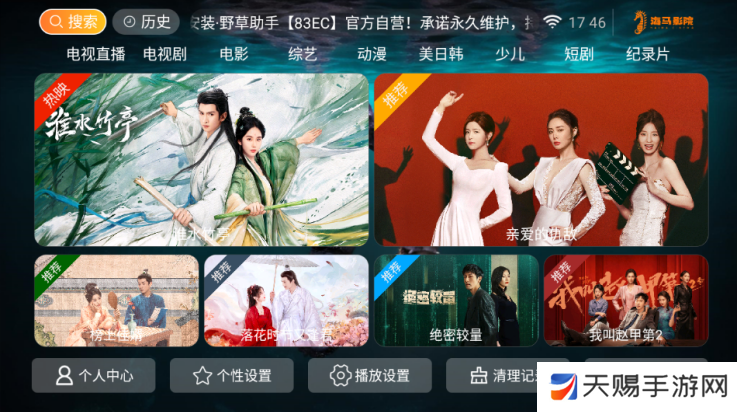The width and height of the screenshot is (737, 412).
Task: Select the 少儿 tab
Action: tap(510, 53)
